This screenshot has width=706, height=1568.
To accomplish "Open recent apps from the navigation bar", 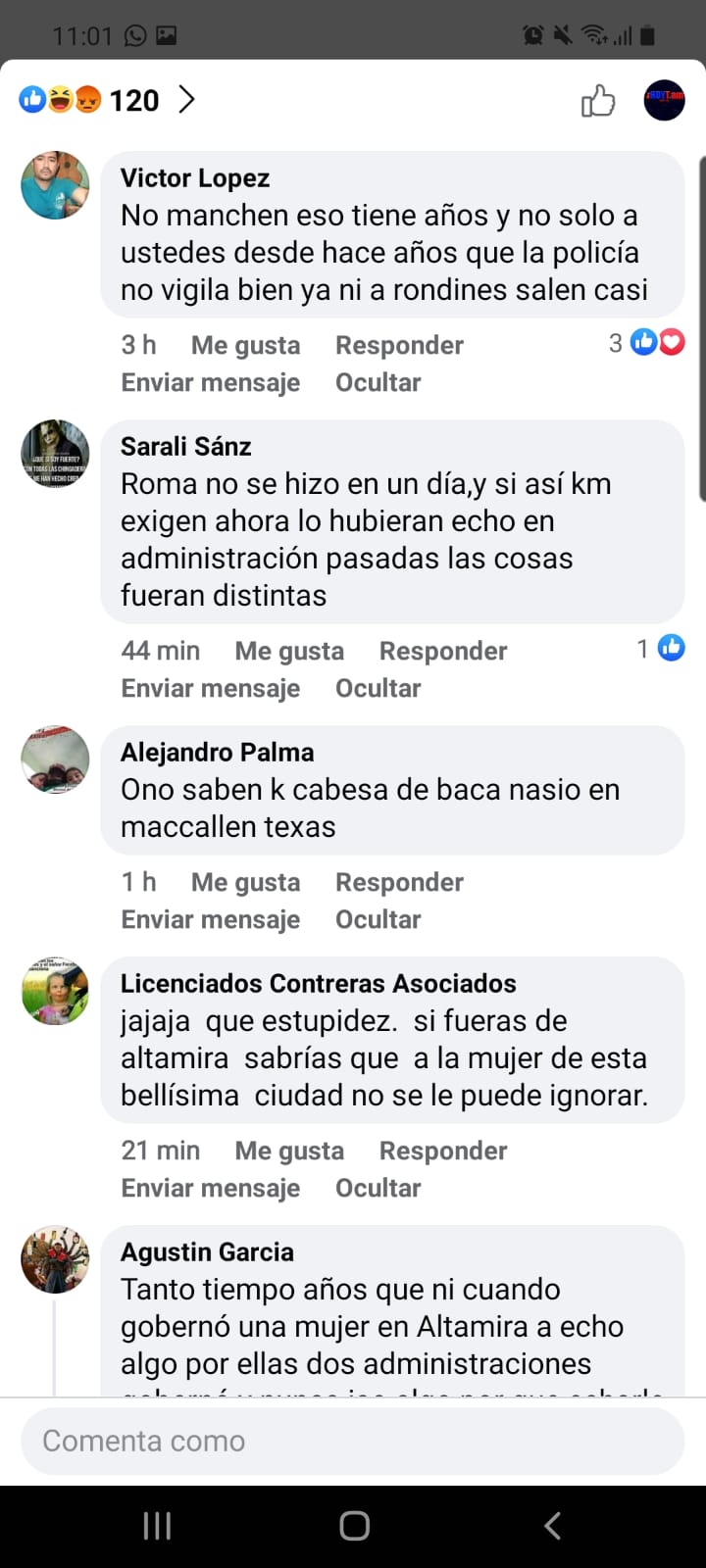I will [157, 1525].
